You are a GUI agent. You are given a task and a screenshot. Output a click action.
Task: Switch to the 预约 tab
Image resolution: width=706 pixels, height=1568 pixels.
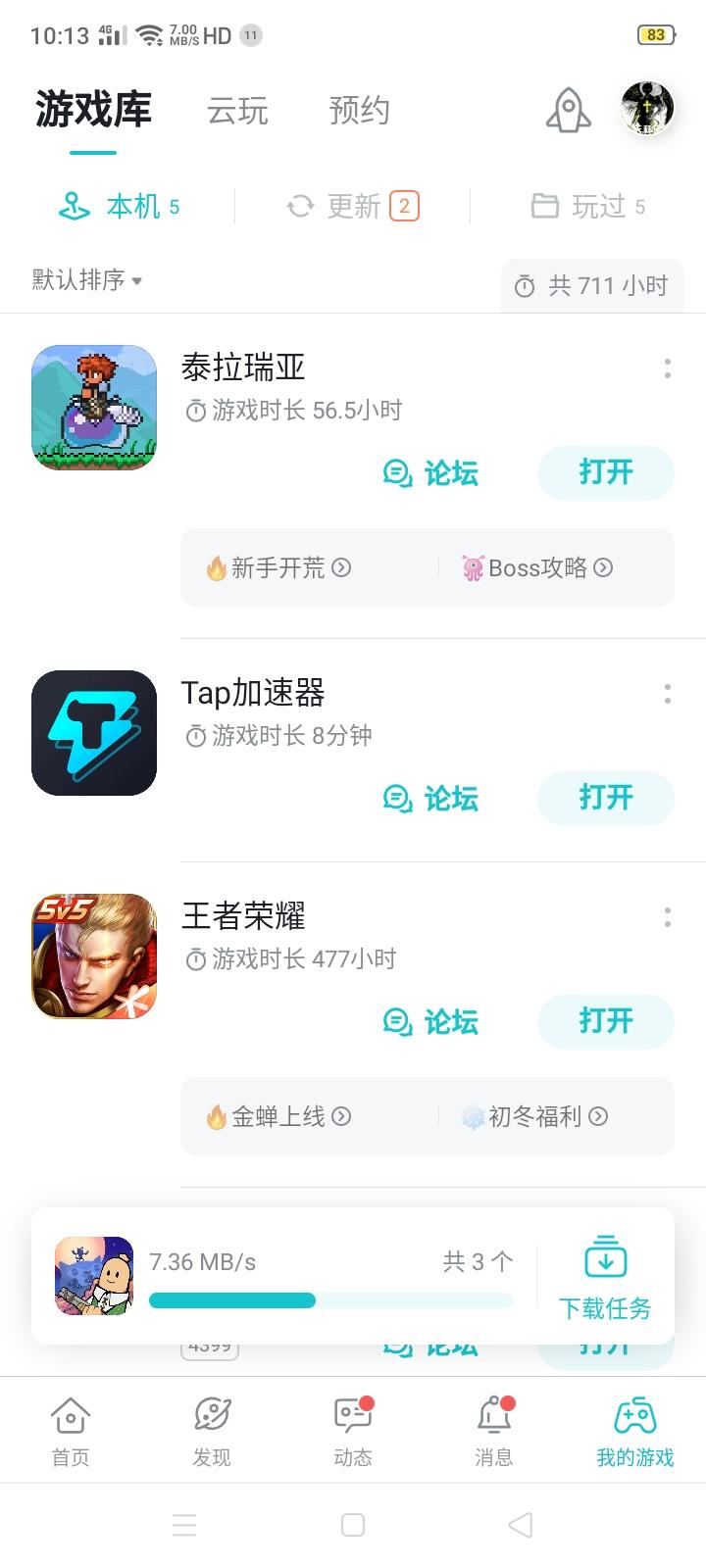coord(359,111)
